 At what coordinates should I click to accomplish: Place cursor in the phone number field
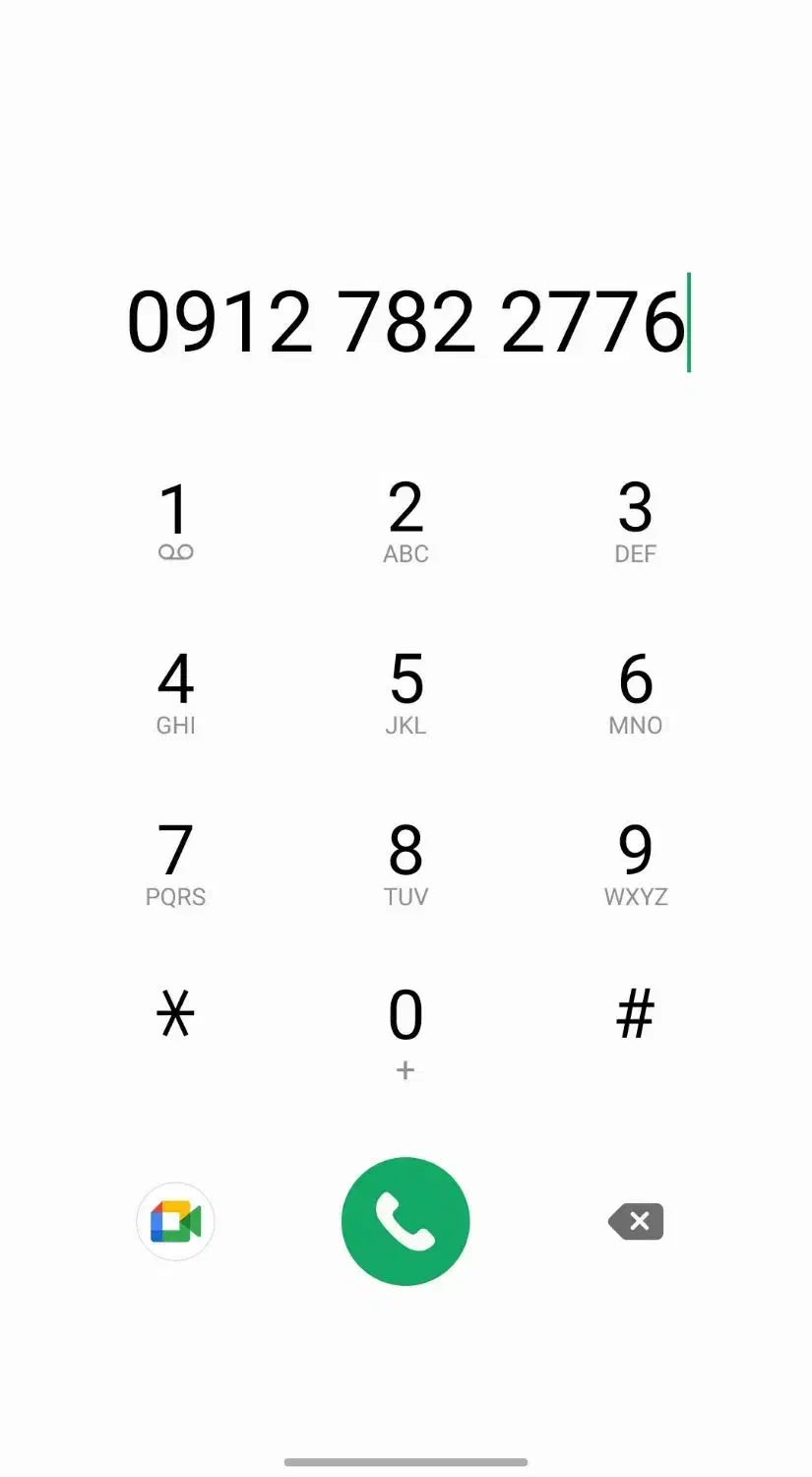(406, 320)
